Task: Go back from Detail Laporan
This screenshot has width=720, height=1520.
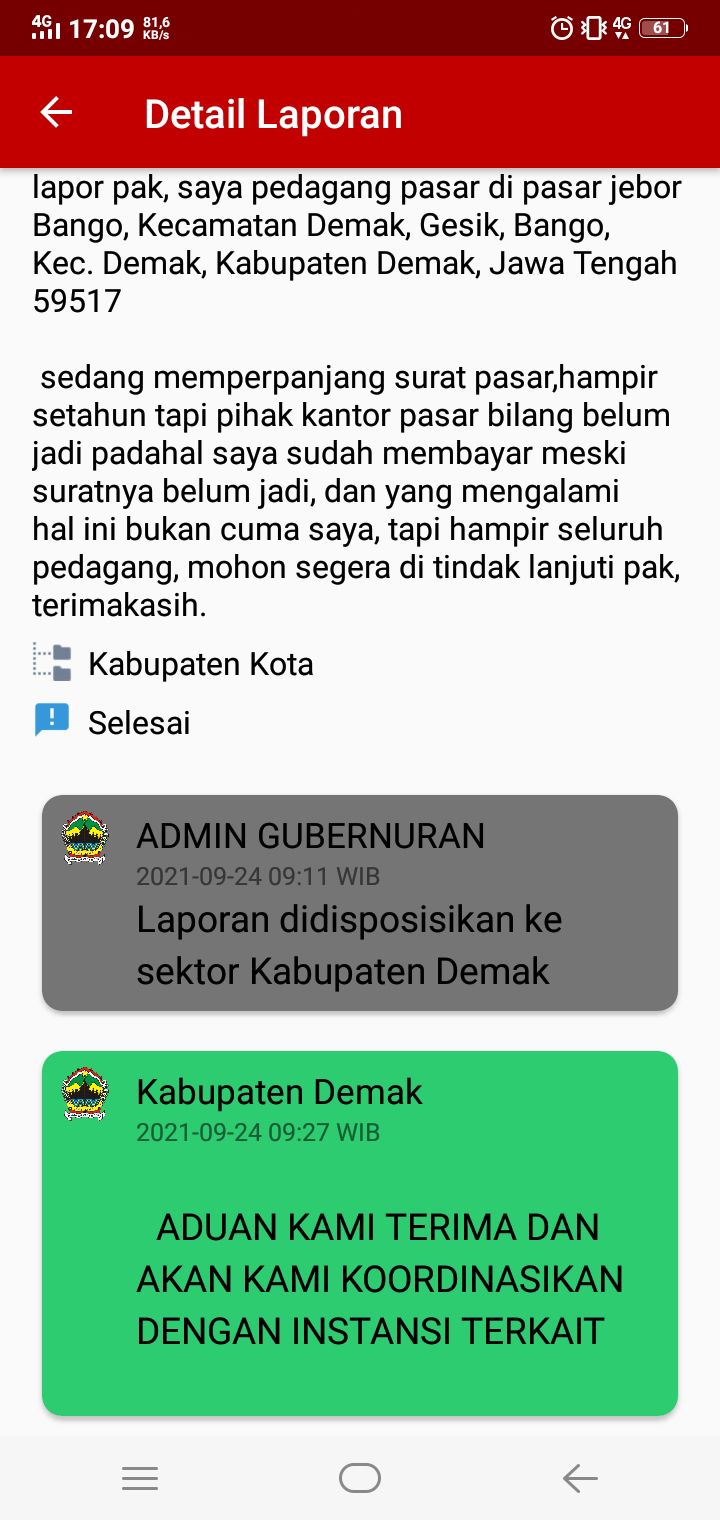Action: click(x=56, y=113)
